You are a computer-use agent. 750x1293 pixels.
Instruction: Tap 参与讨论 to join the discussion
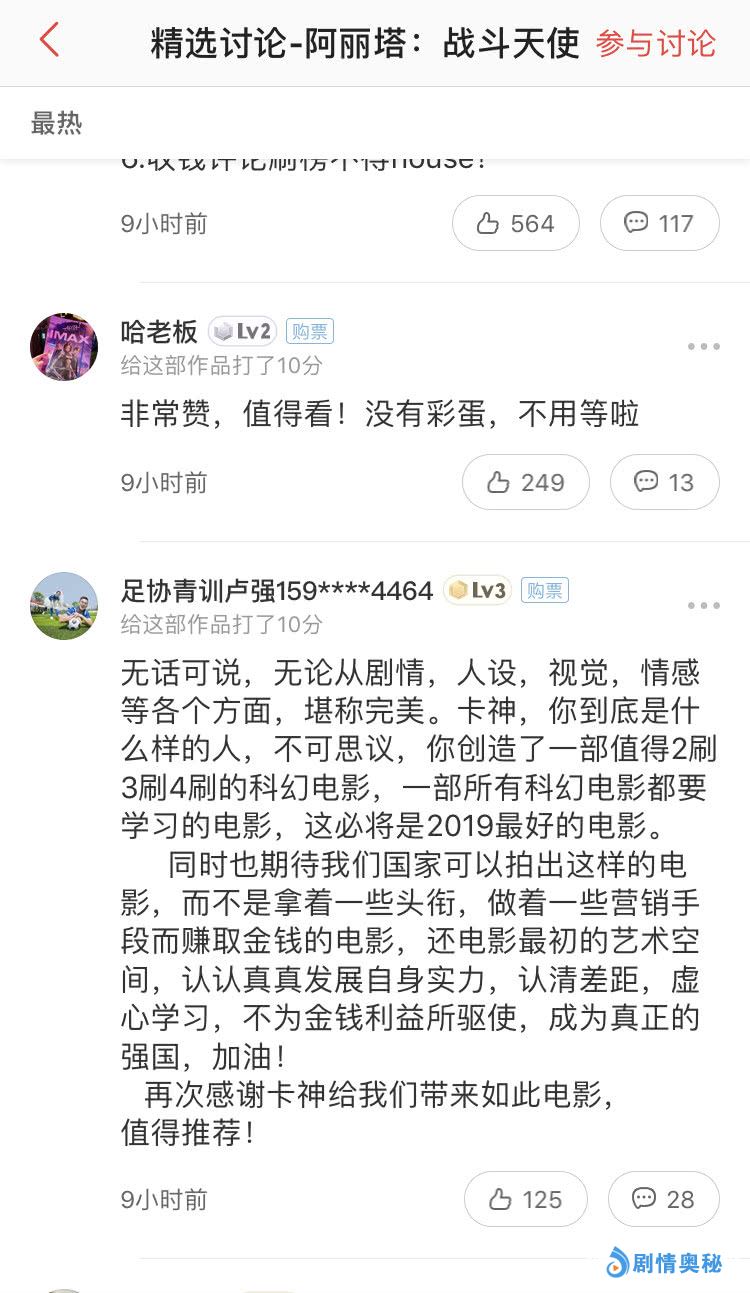click(656, 43)
